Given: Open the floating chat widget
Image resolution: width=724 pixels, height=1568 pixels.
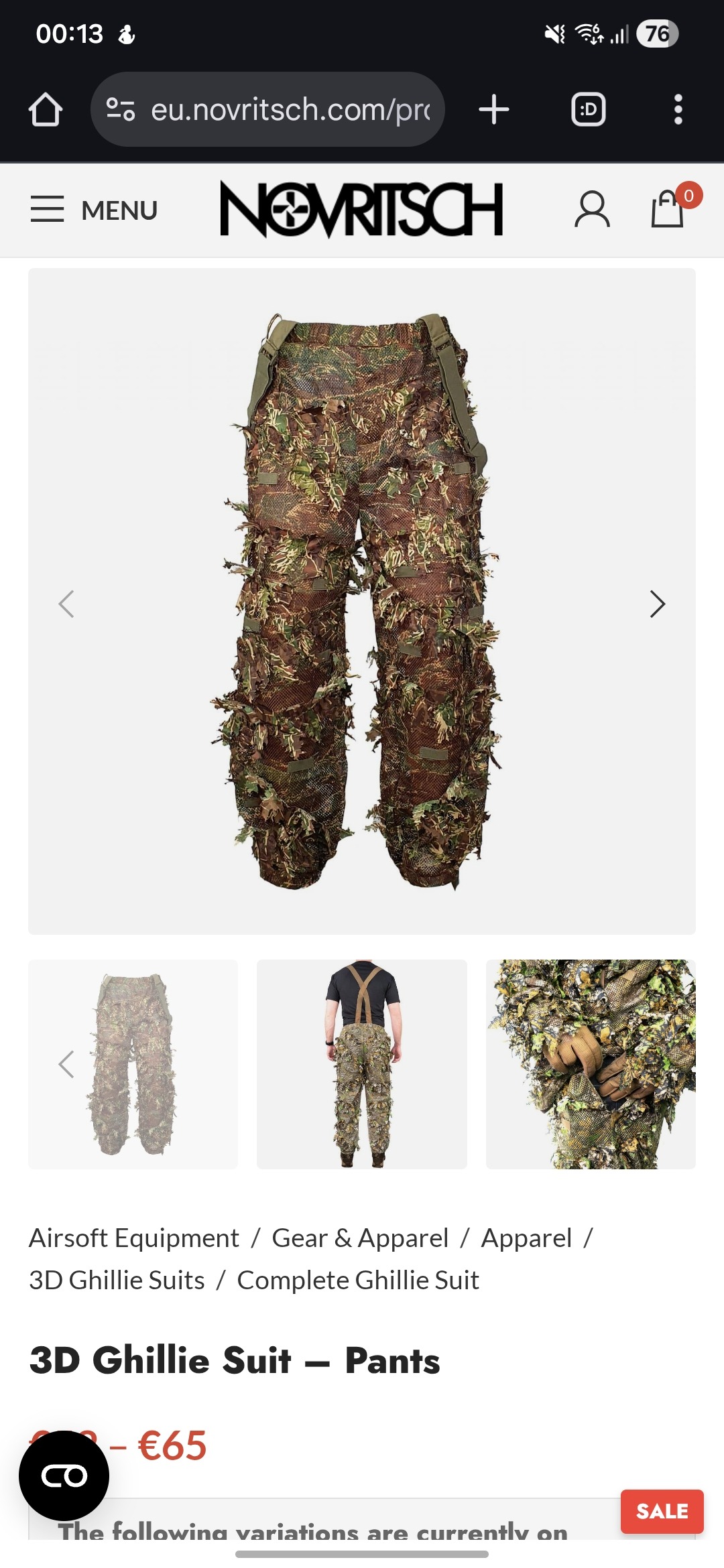Looking at the screenshot, I should (x=64, y=1476).
